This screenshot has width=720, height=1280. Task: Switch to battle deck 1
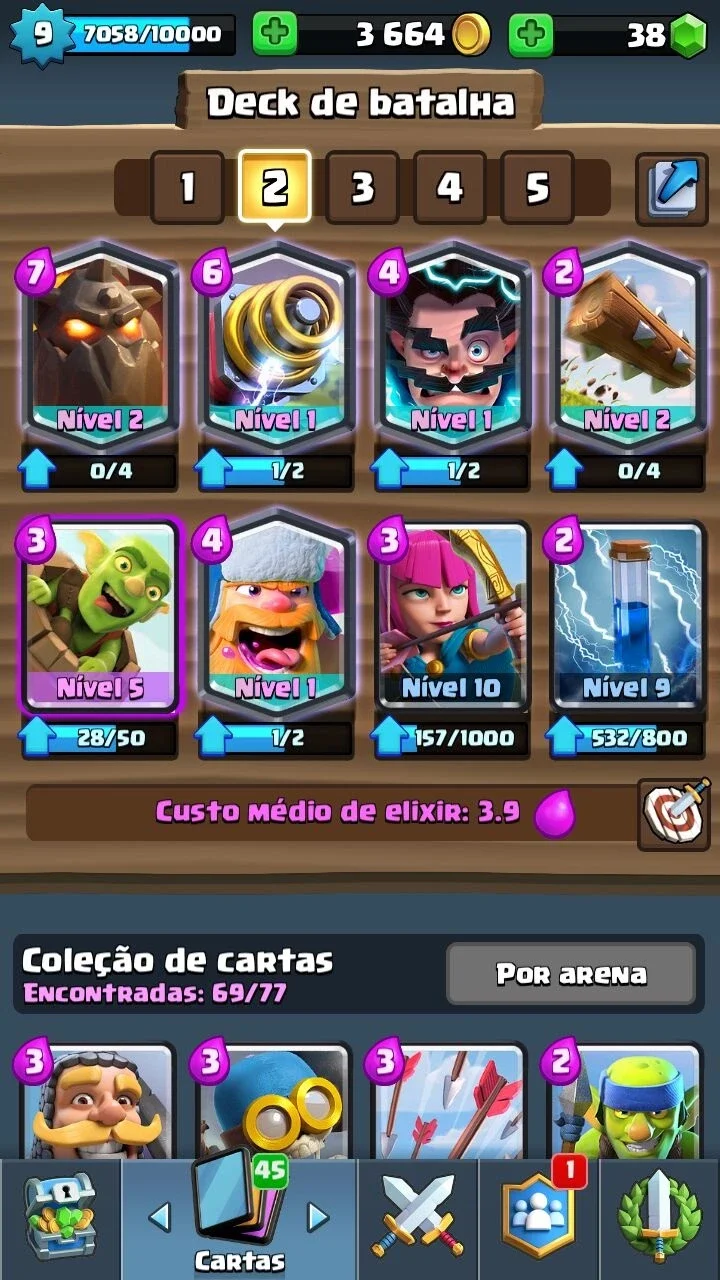click(x=187, y=187)
